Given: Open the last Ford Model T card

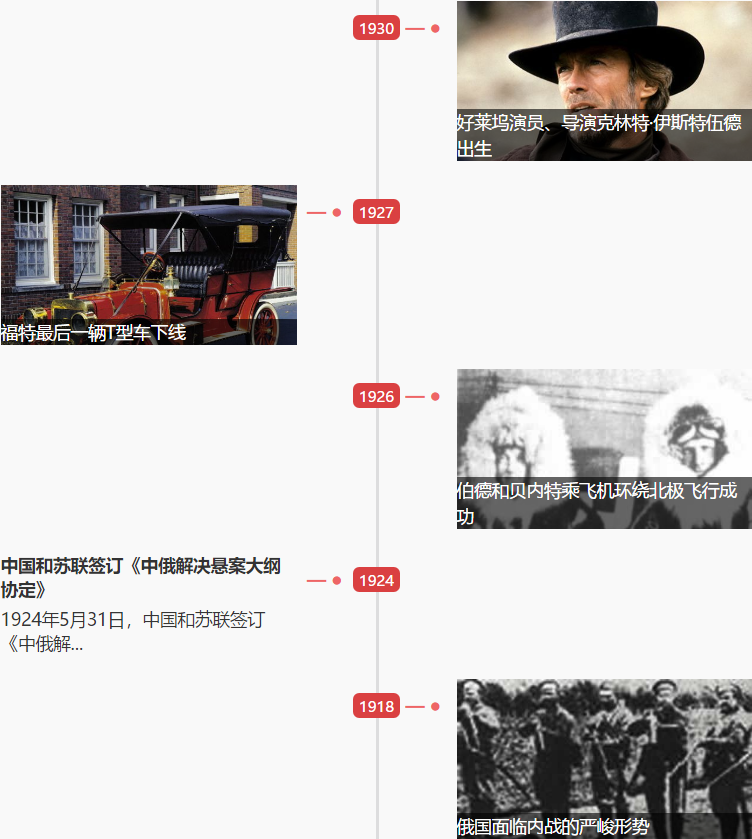Looking at the screenshot, I should (148, 265).
